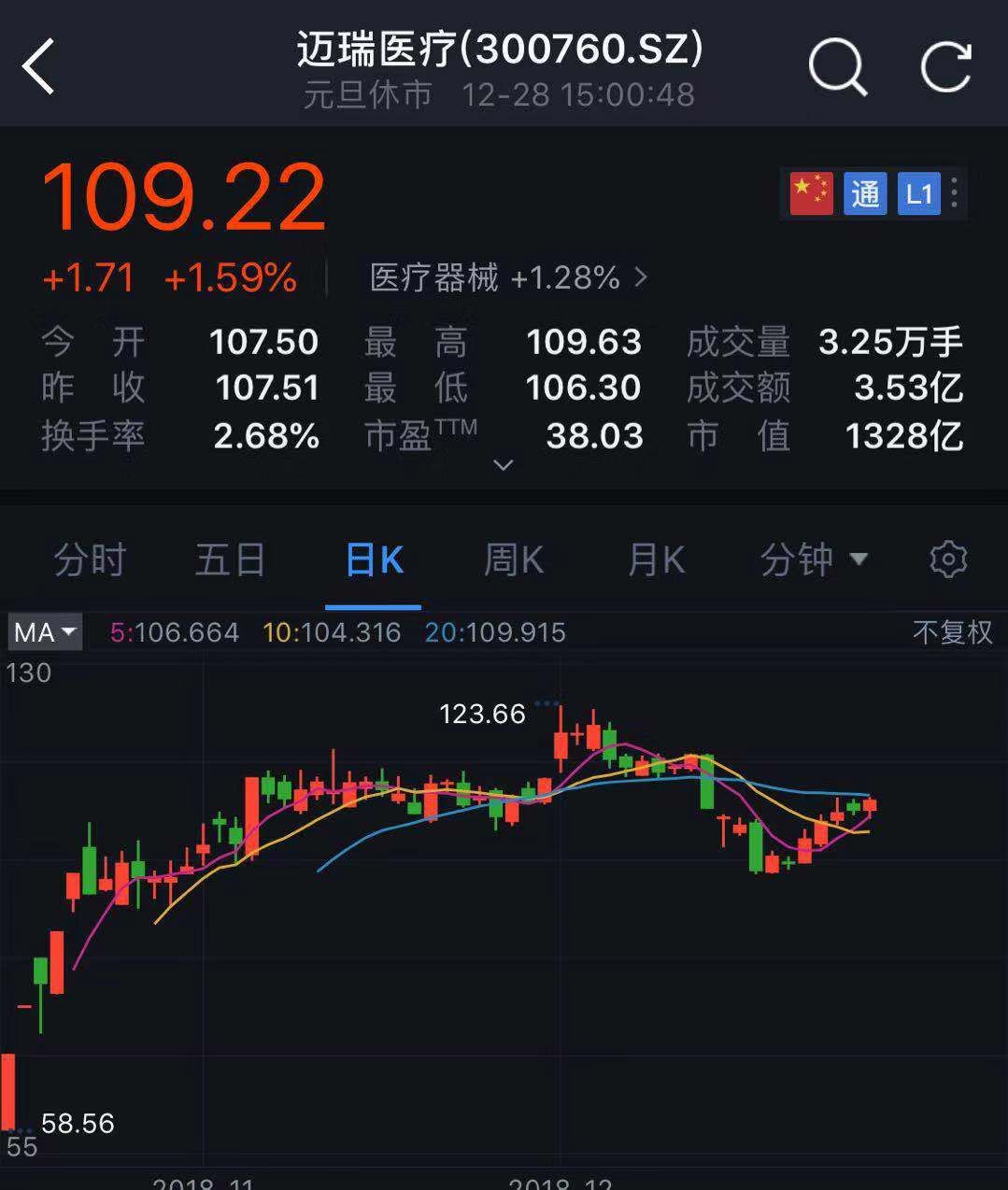Switch to the 月K chart tab
Image resolution: width=1008 pixels, height=1190 pixels.
click(656, 560)
